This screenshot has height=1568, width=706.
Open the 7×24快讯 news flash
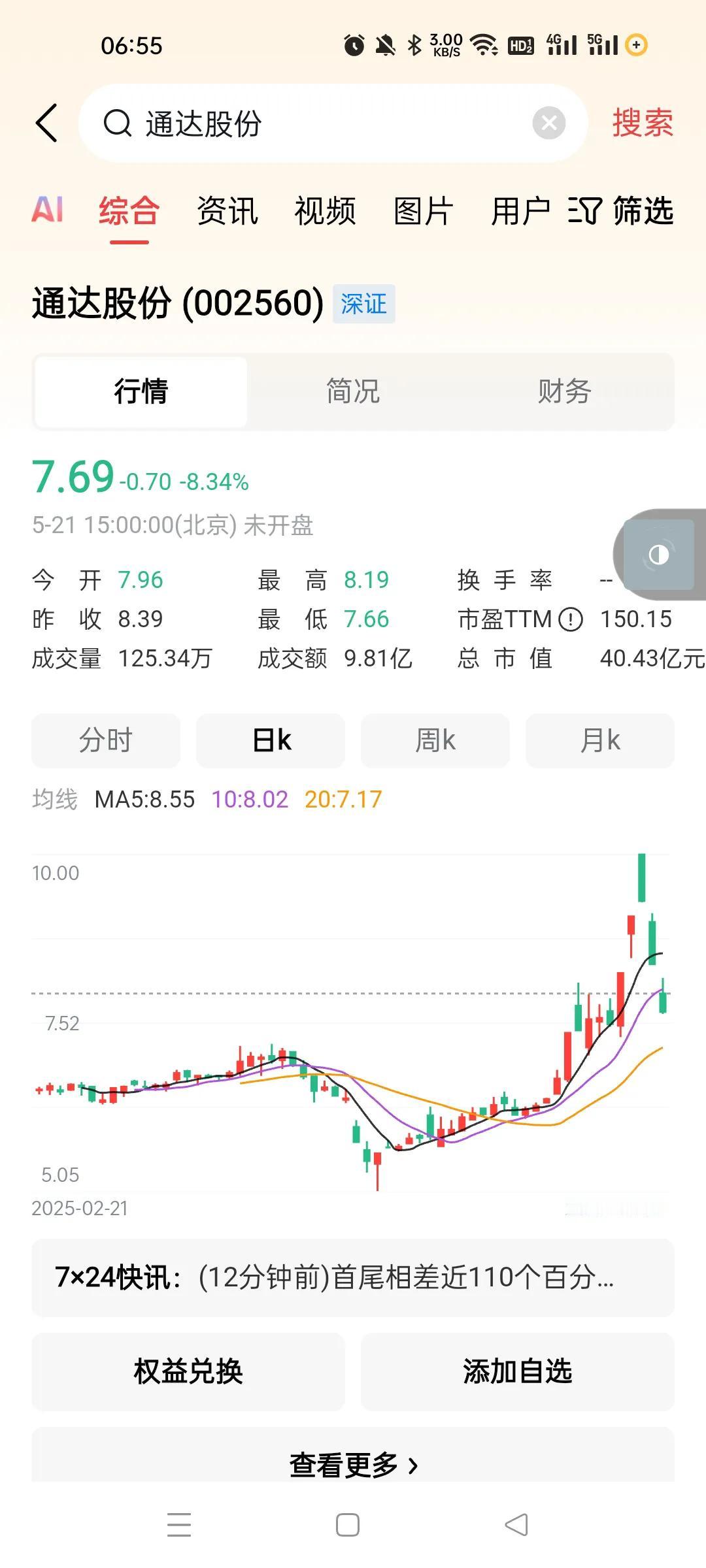(x=353, y=1277)
